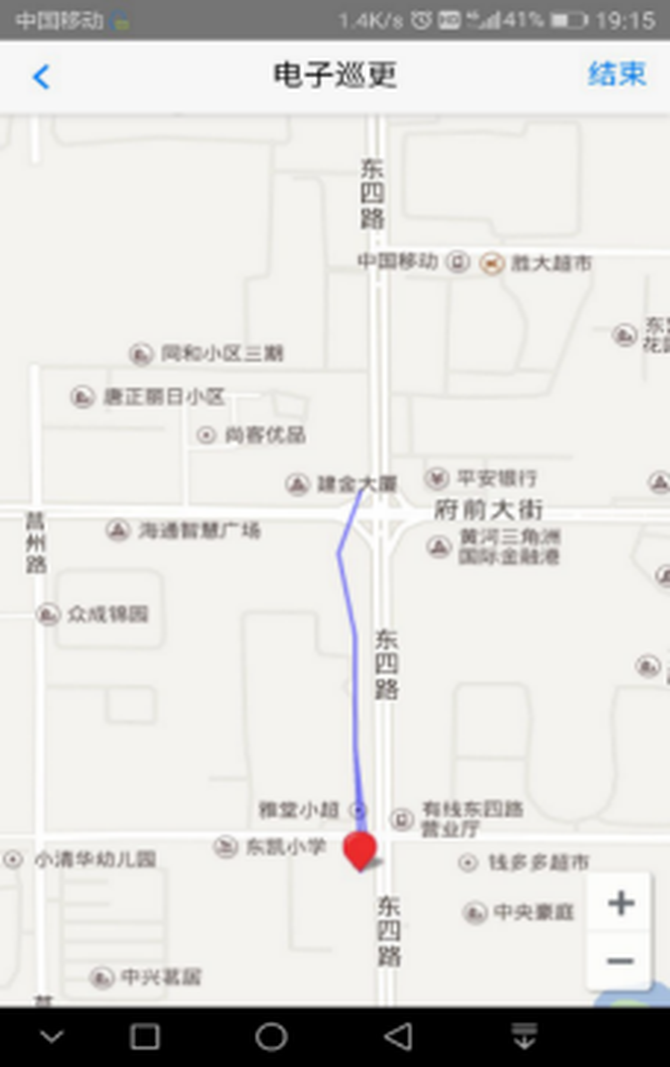Zoom out the map with minus button
The height and width of the screenshot is (1067, 670).
pyautogui.click(x=620, y=962)
